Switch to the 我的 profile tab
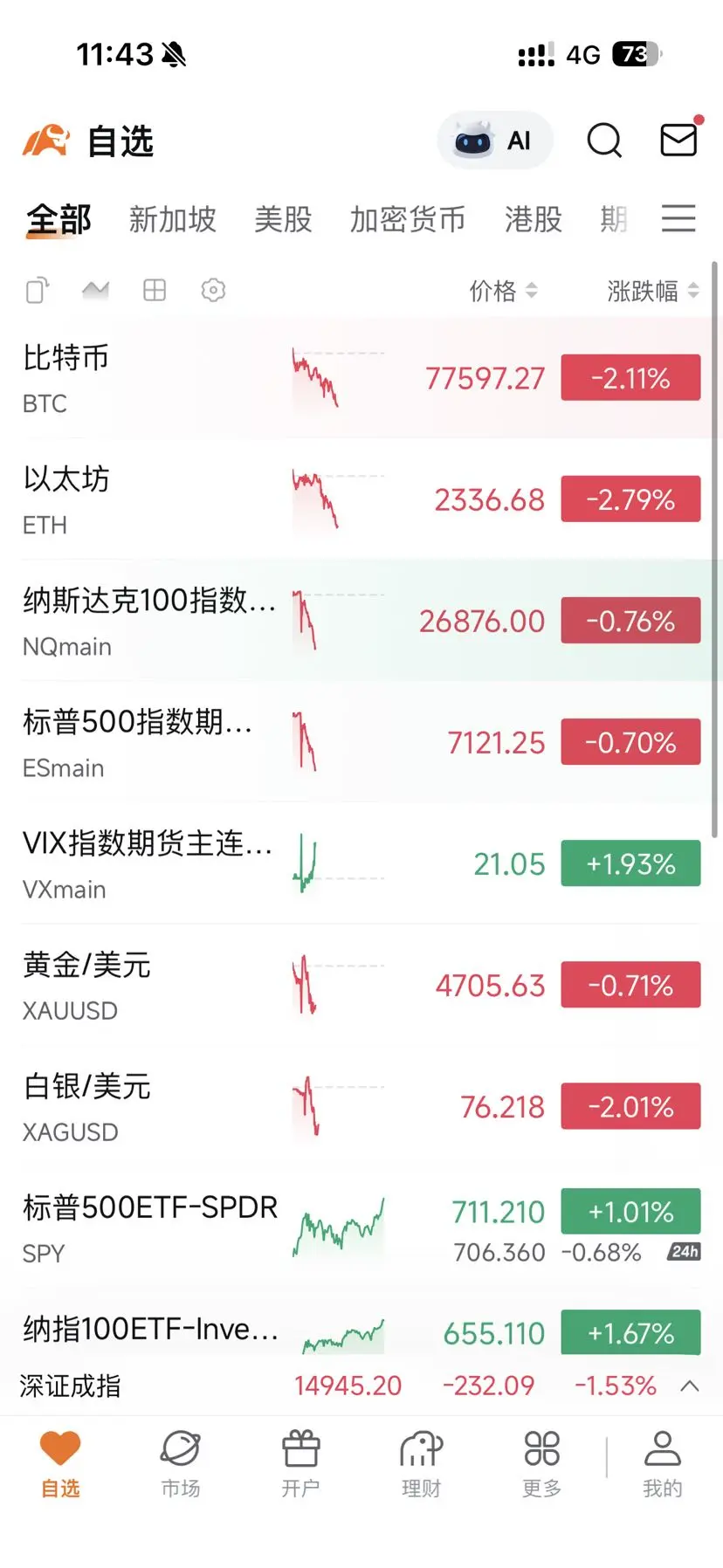The image size is (723, 1568). tap(662, 1464)
